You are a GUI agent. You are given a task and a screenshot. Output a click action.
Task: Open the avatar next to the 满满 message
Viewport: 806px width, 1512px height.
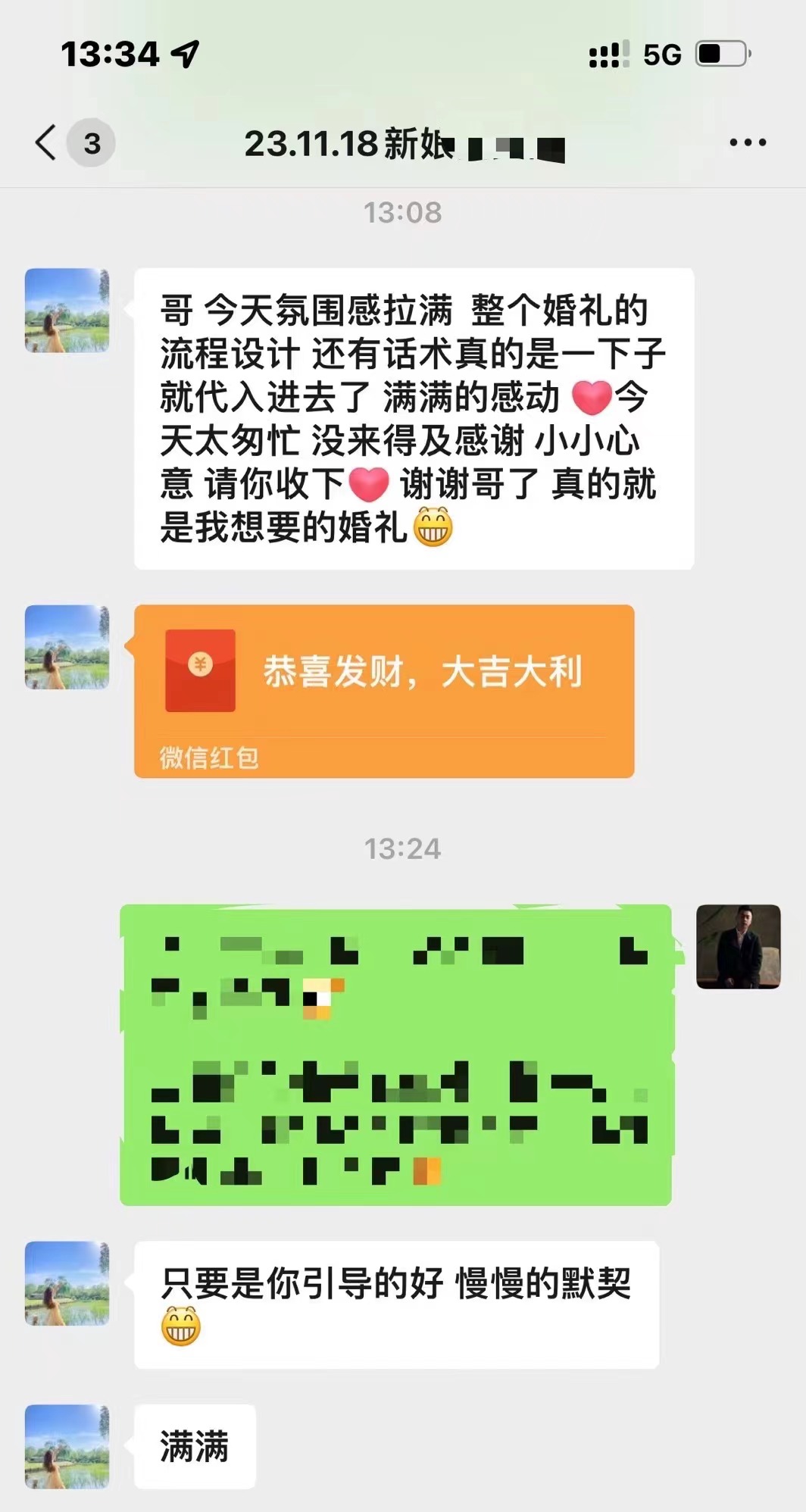(x=67, y=1447)
